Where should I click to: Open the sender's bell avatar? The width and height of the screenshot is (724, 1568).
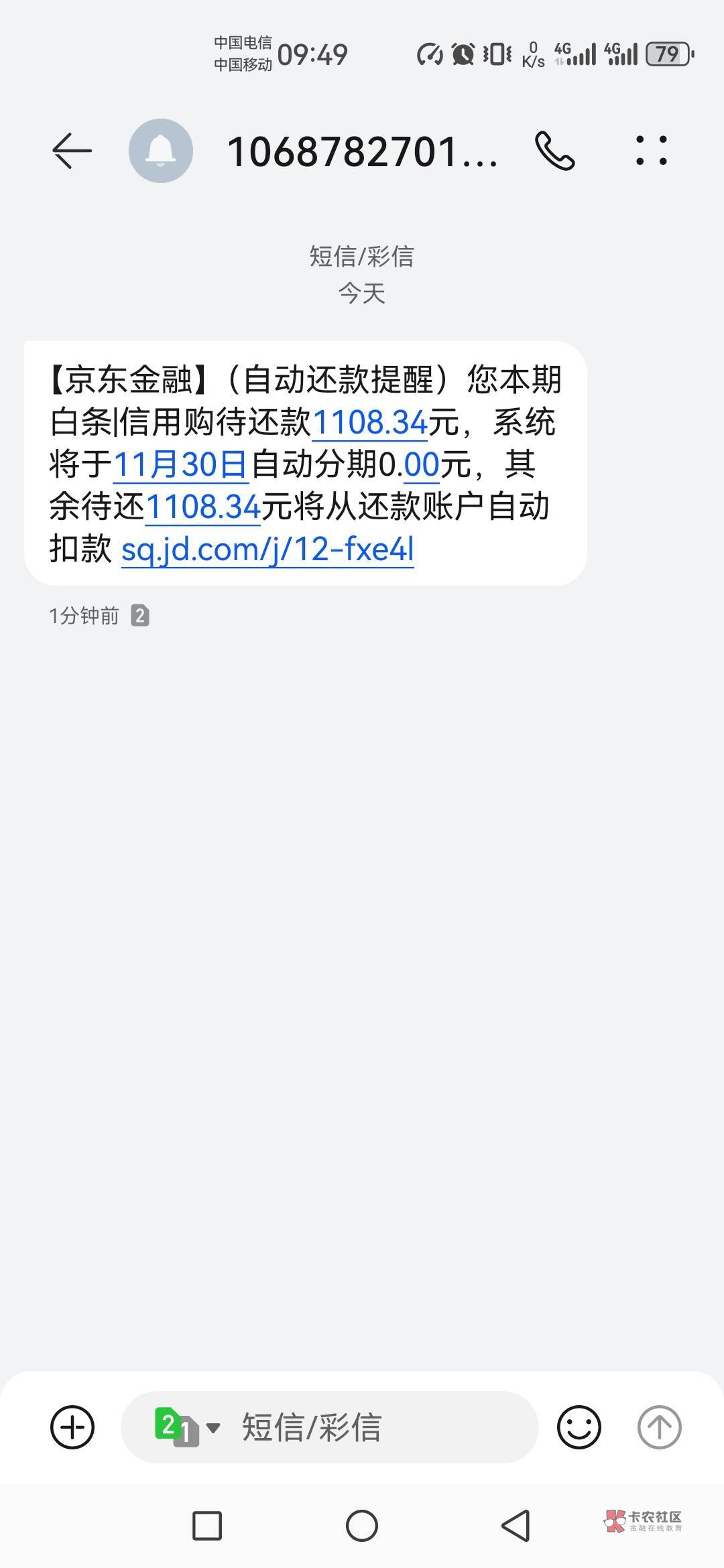161,151
